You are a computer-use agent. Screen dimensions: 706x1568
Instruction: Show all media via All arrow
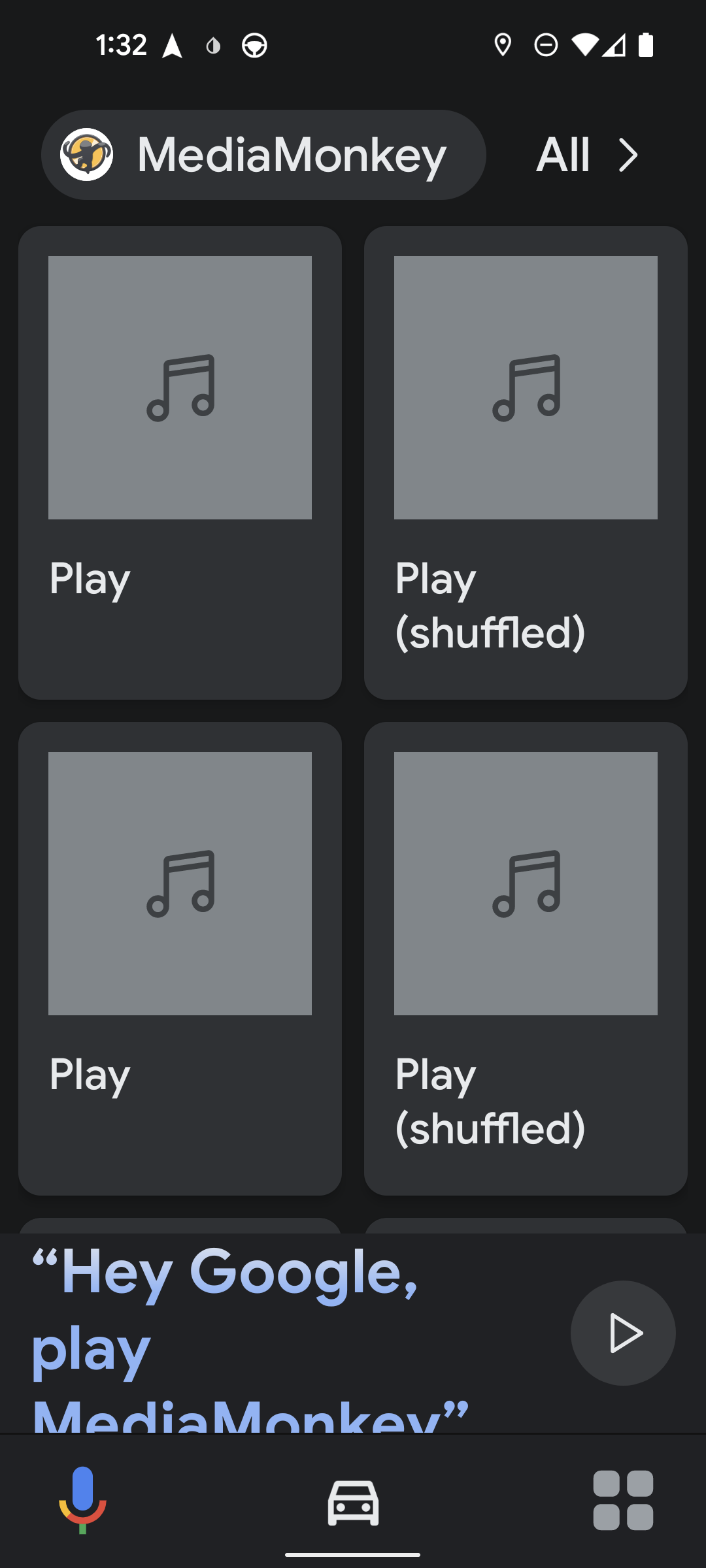[586, 155]
